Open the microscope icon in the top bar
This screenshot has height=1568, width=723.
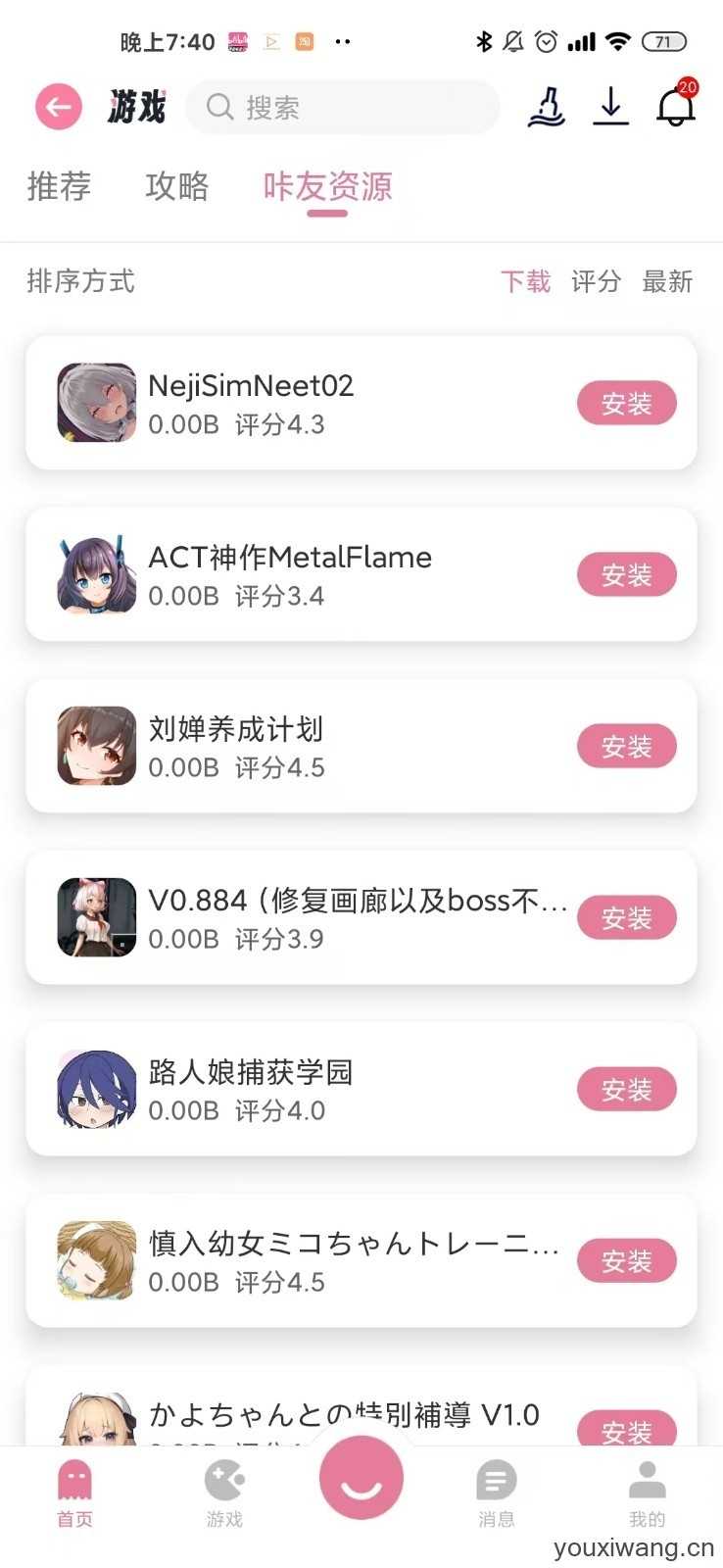pyautogui.click(x=546, y=107)
